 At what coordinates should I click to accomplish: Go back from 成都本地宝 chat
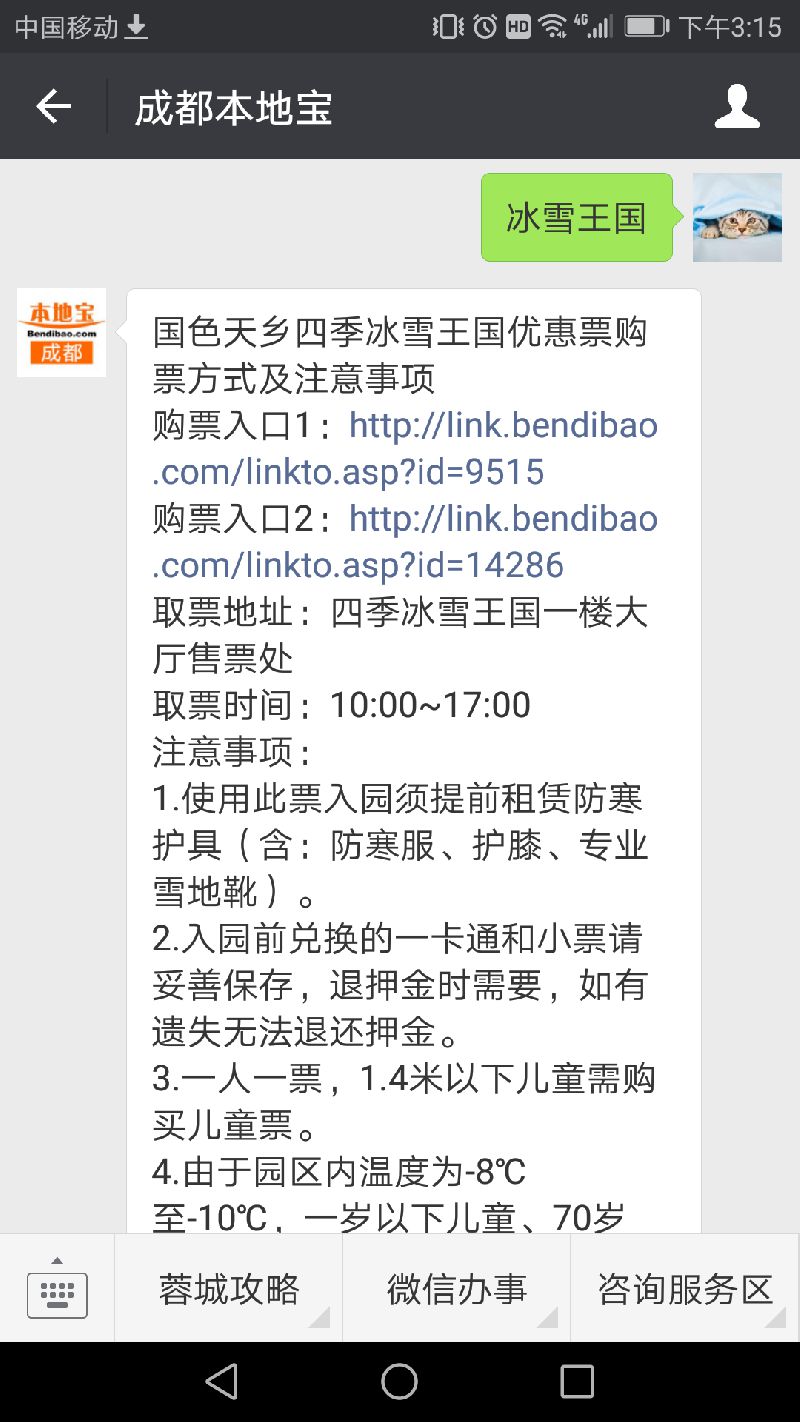[x=53, y=107]
